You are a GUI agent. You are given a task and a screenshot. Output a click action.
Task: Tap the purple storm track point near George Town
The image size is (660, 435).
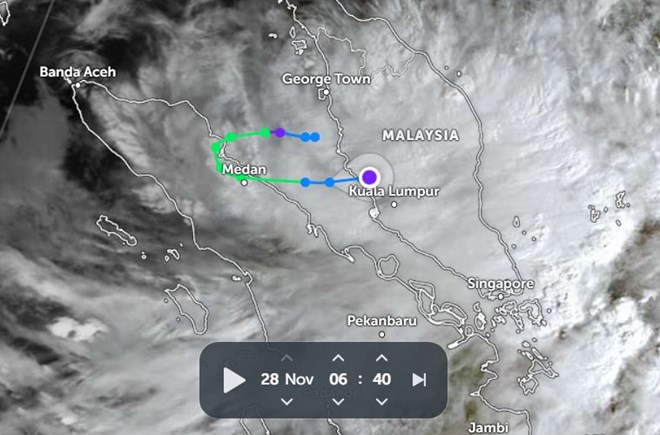(x=281, y=132)
